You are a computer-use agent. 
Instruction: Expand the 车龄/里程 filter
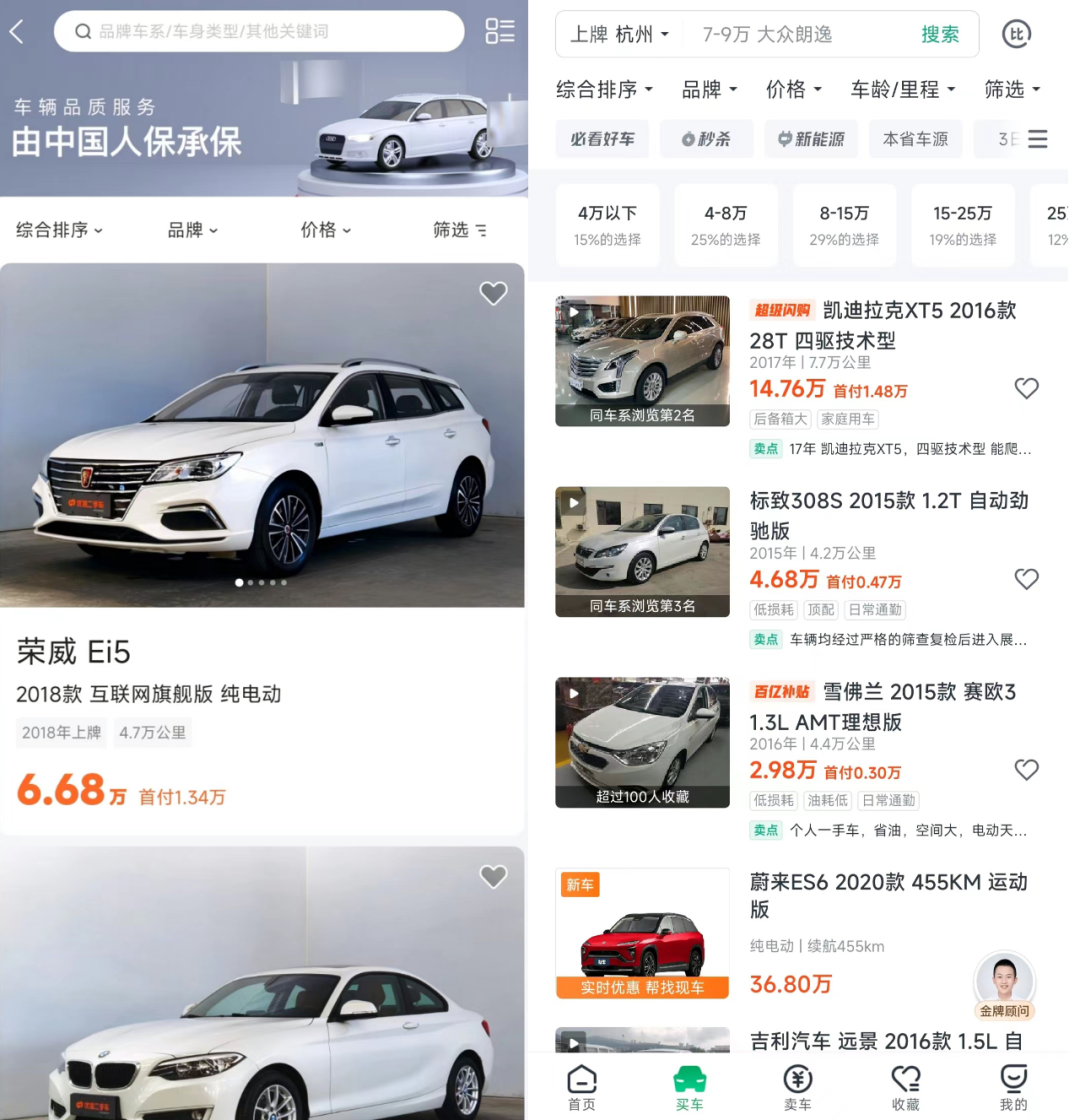click(903, 90)
